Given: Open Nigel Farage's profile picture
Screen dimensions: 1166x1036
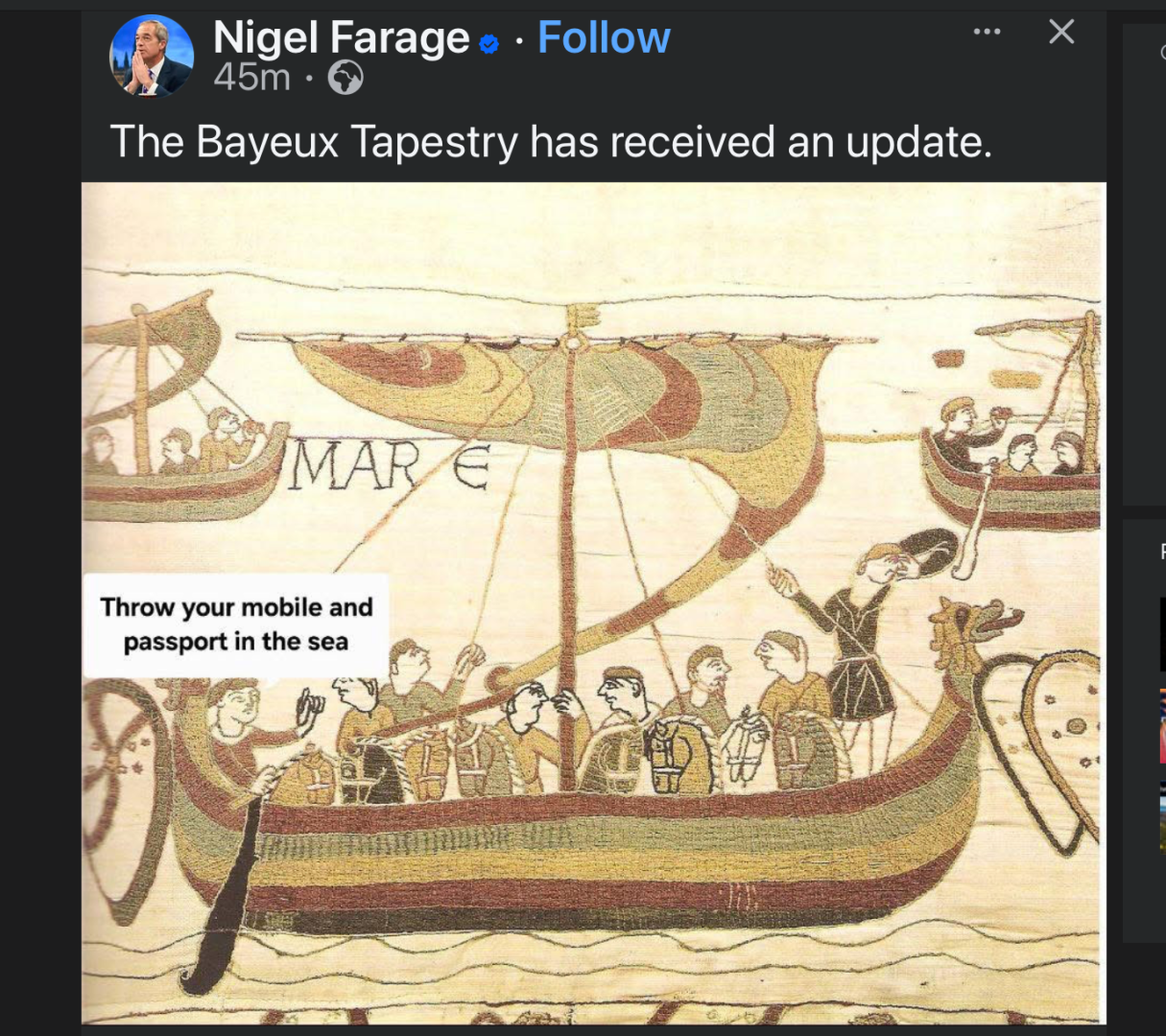Looking at the screenshot, I should [x=152, y=57].
